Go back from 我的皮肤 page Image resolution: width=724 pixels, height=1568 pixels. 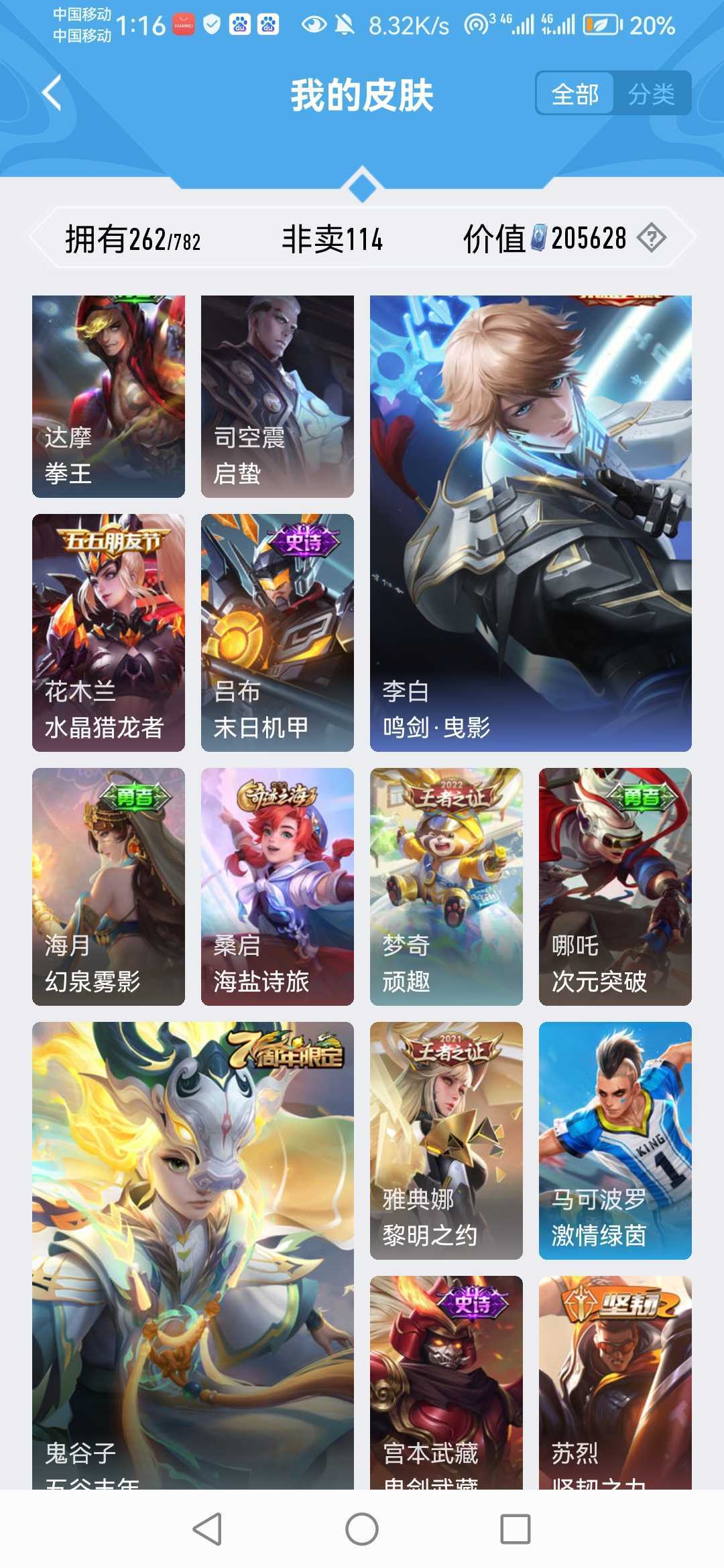coord(52,92)
